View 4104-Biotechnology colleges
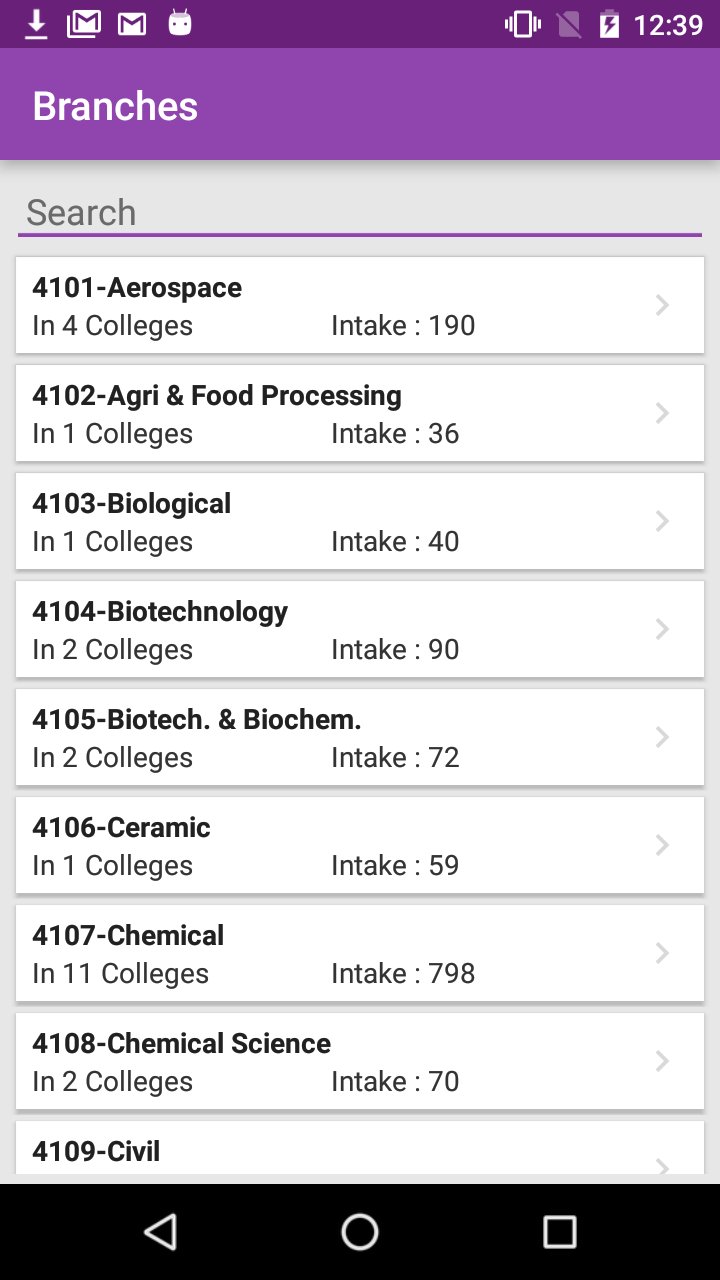 360,629
